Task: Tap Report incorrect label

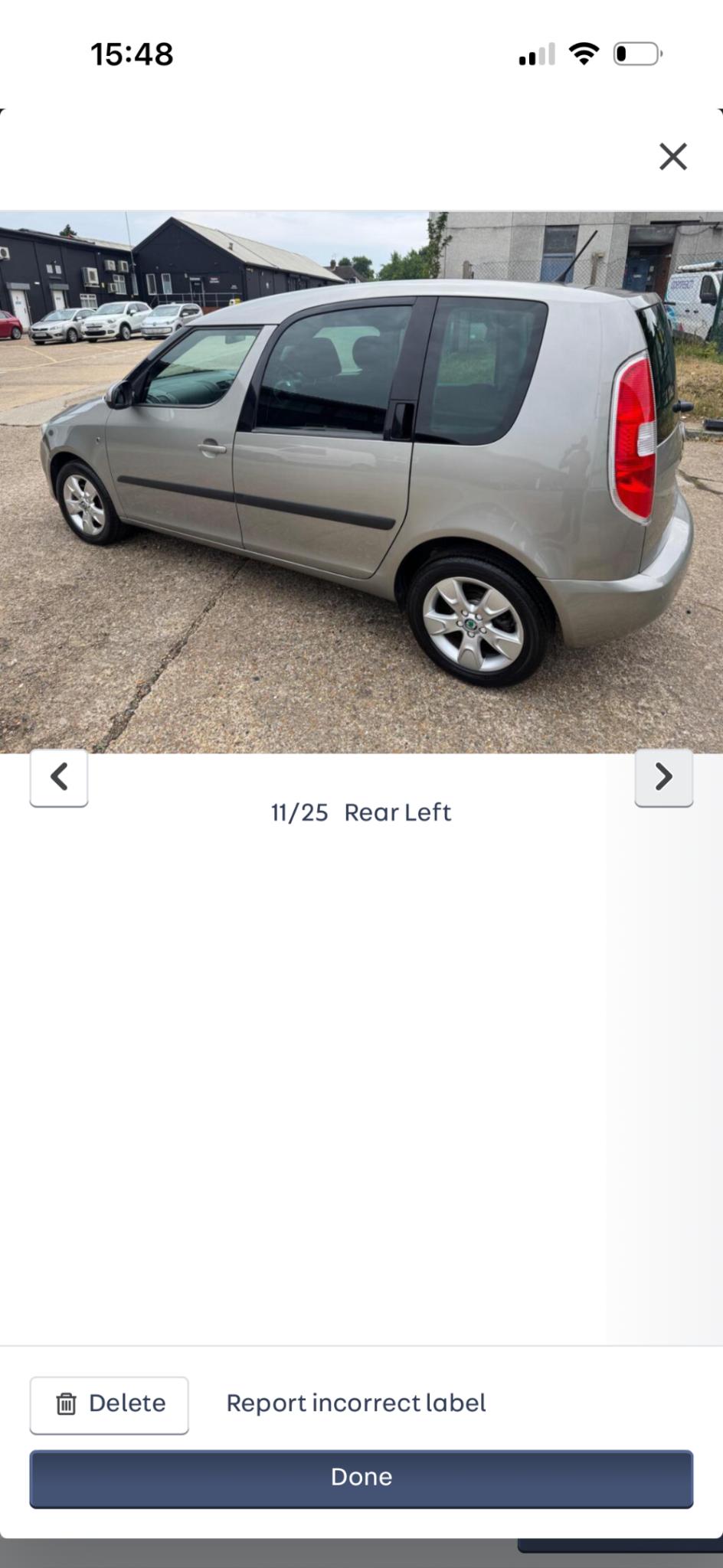Action: [355, 1403]
